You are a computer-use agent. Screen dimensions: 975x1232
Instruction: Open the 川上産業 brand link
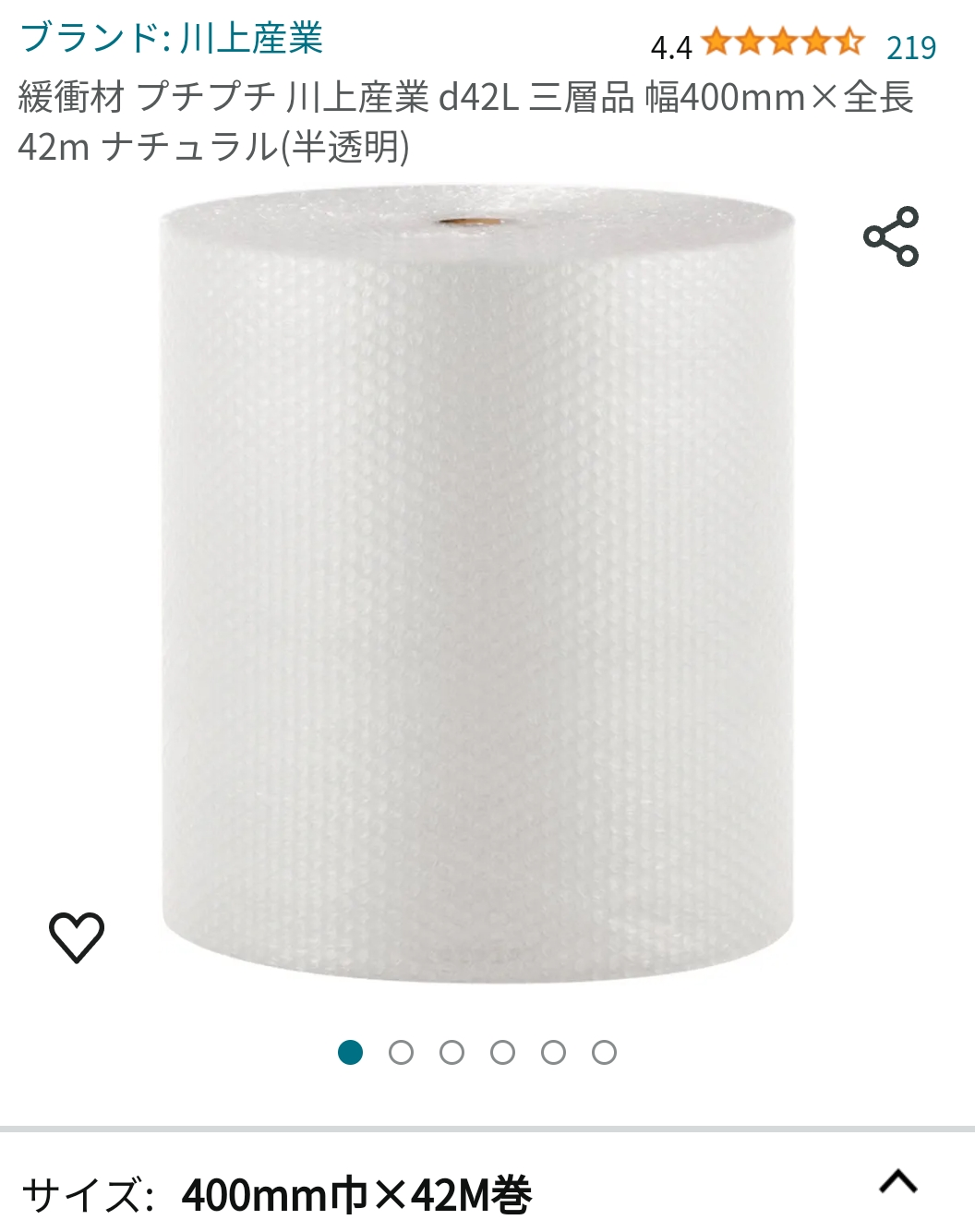pyautogui.click(x=172, y=39)
